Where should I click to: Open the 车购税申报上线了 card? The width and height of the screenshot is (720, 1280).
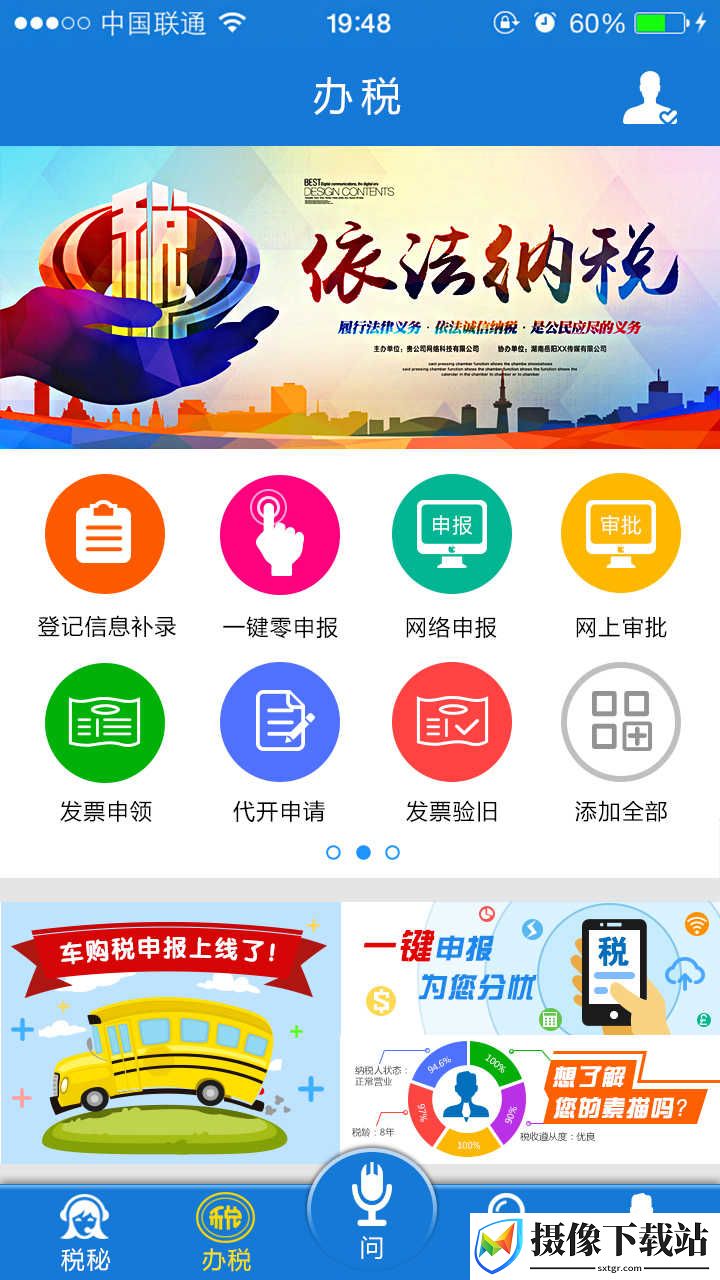(x=170, y=1033)
